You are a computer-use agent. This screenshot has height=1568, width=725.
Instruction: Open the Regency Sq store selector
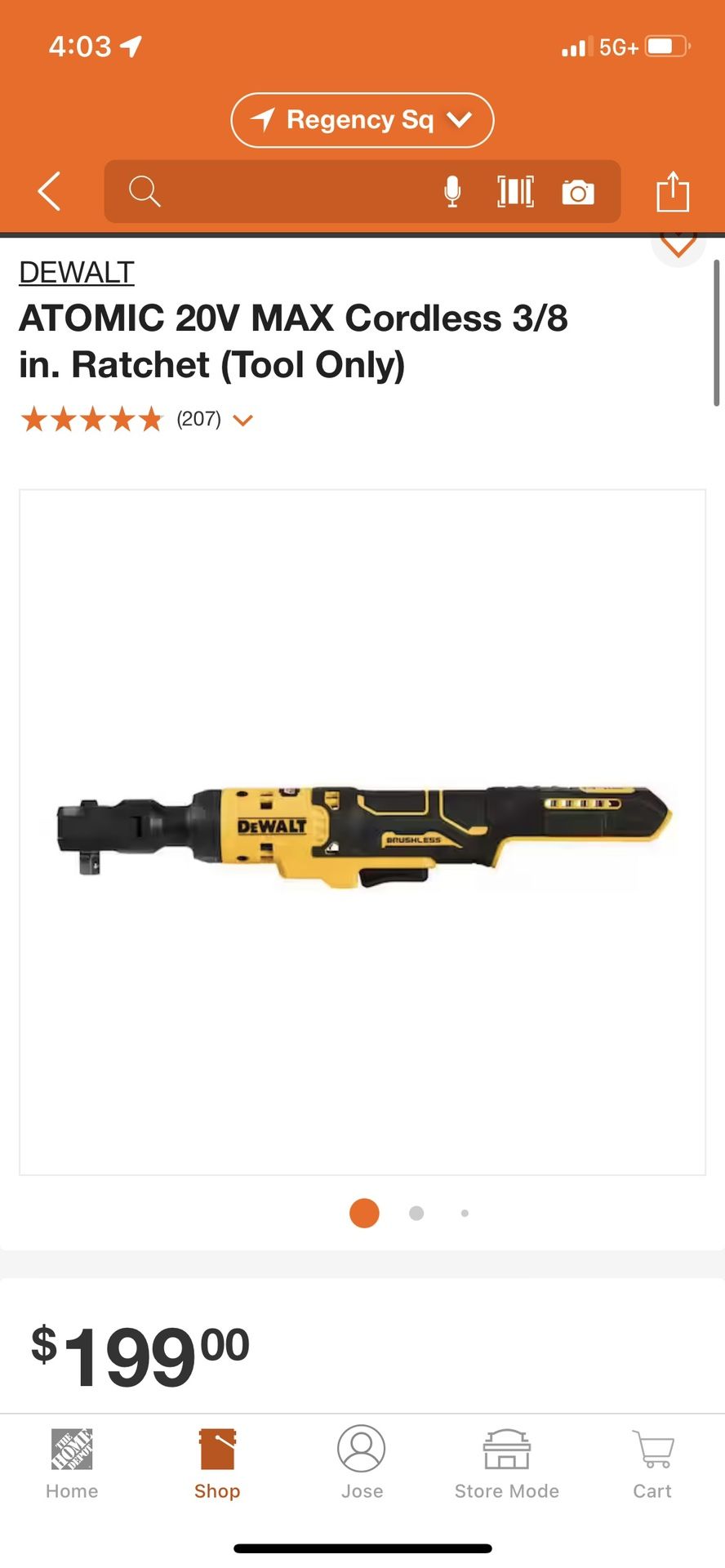coord(362,120)
